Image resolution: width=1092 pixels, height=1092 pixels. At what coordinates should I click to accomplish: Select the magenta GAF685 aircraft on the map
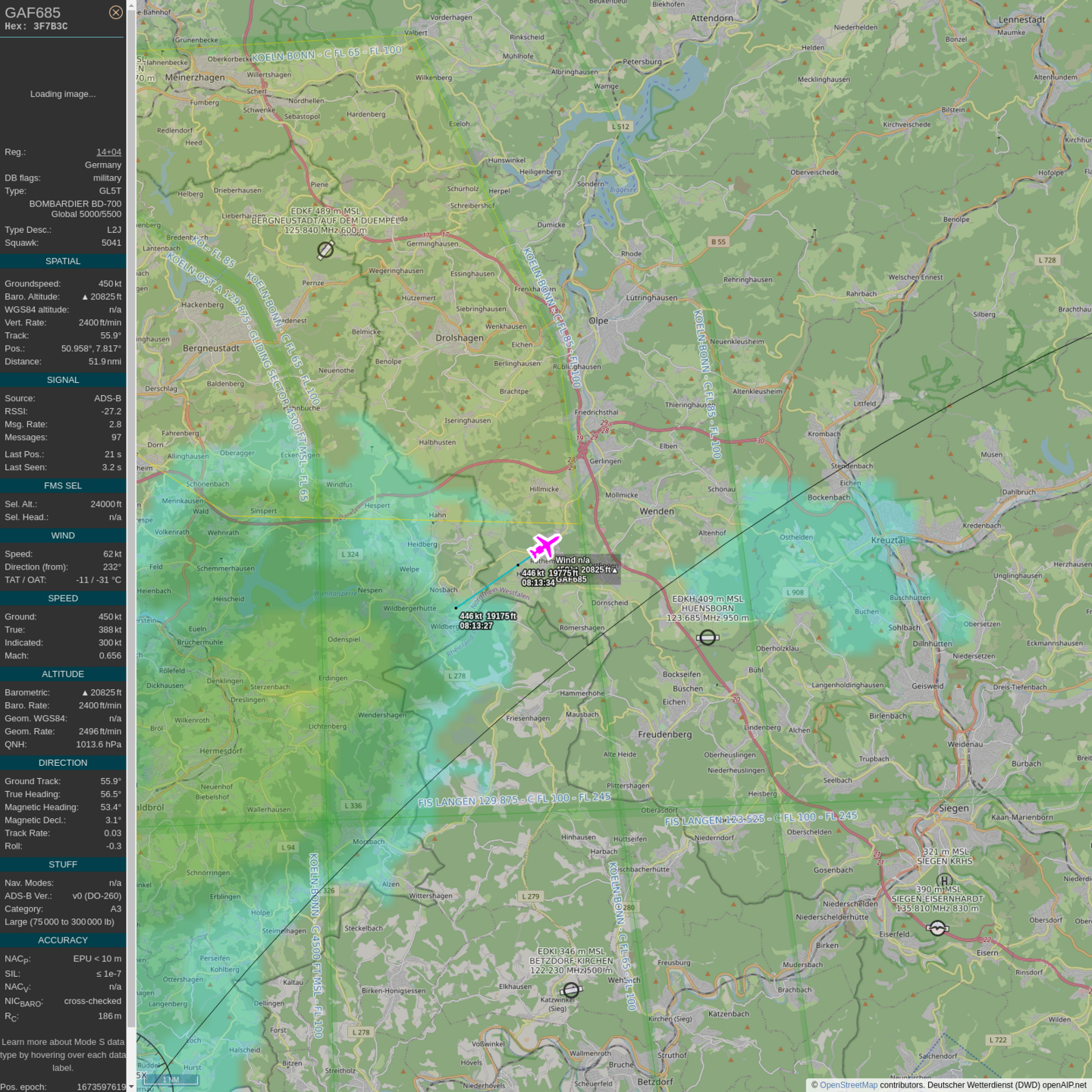(544, 546)
